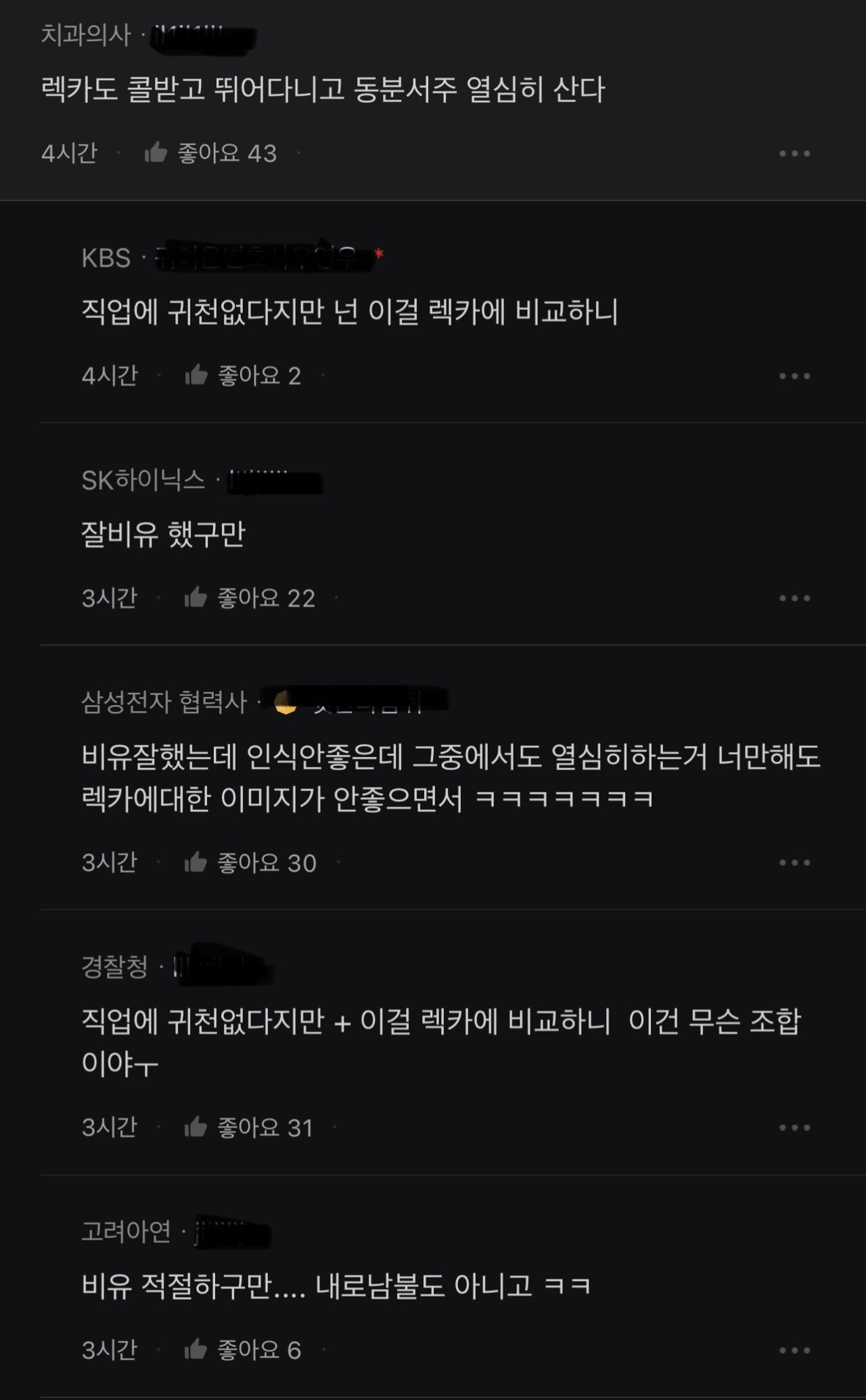Viewport: 866px width, 1400px height.
Task: Like the SK하이닉스 reply
Action: [x=196, y=597]
